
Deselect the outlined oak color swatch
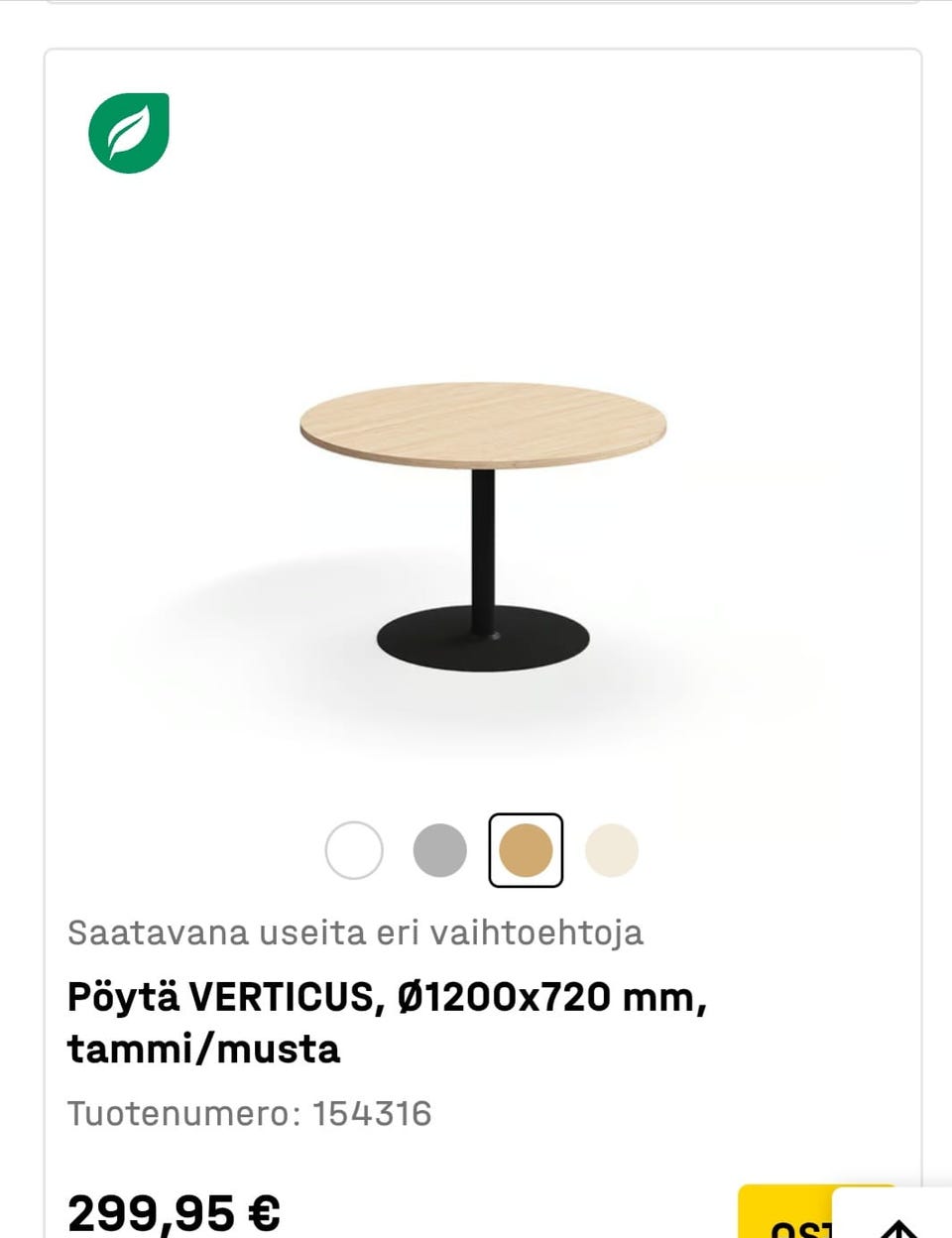pyautogui.click(x=527, y=850)
